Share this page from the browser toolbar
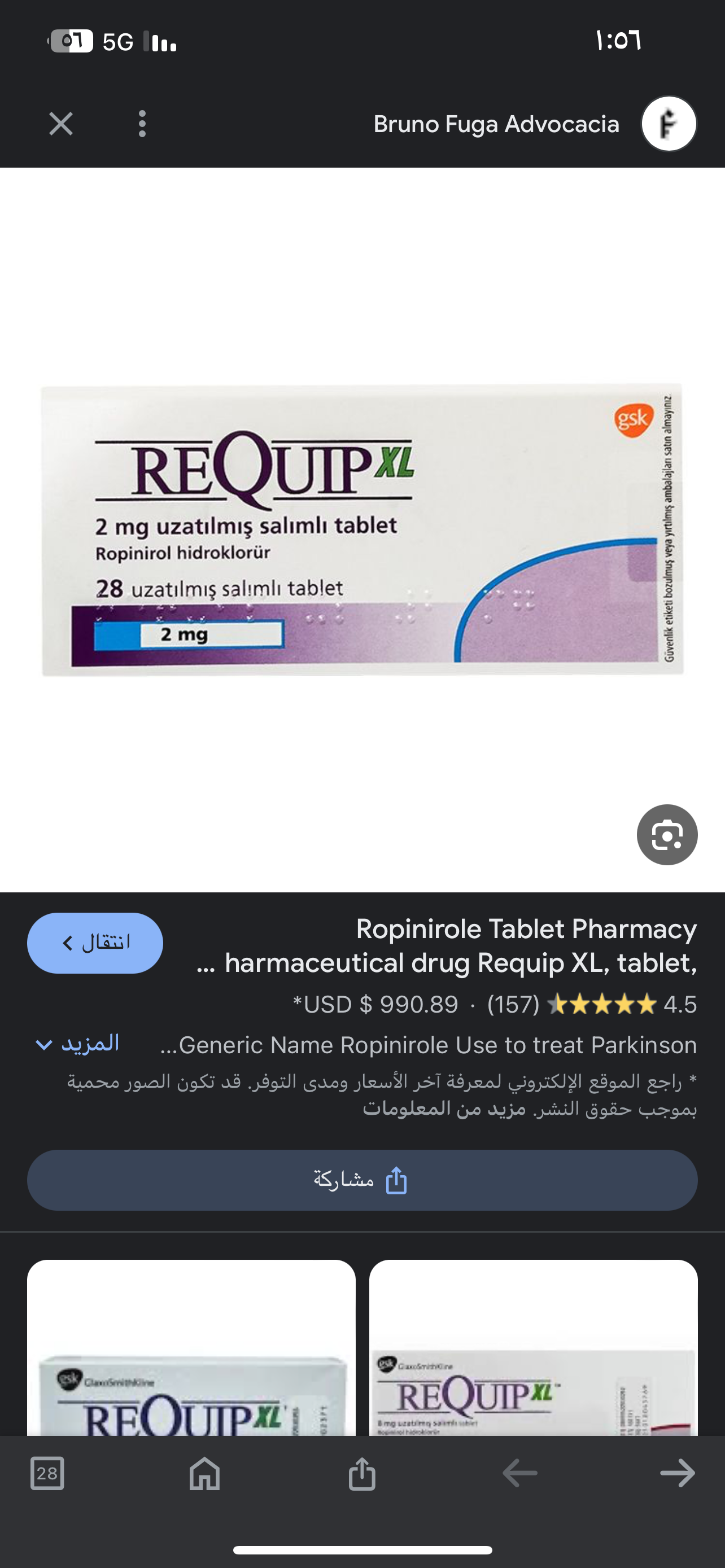 point(362,1474)
